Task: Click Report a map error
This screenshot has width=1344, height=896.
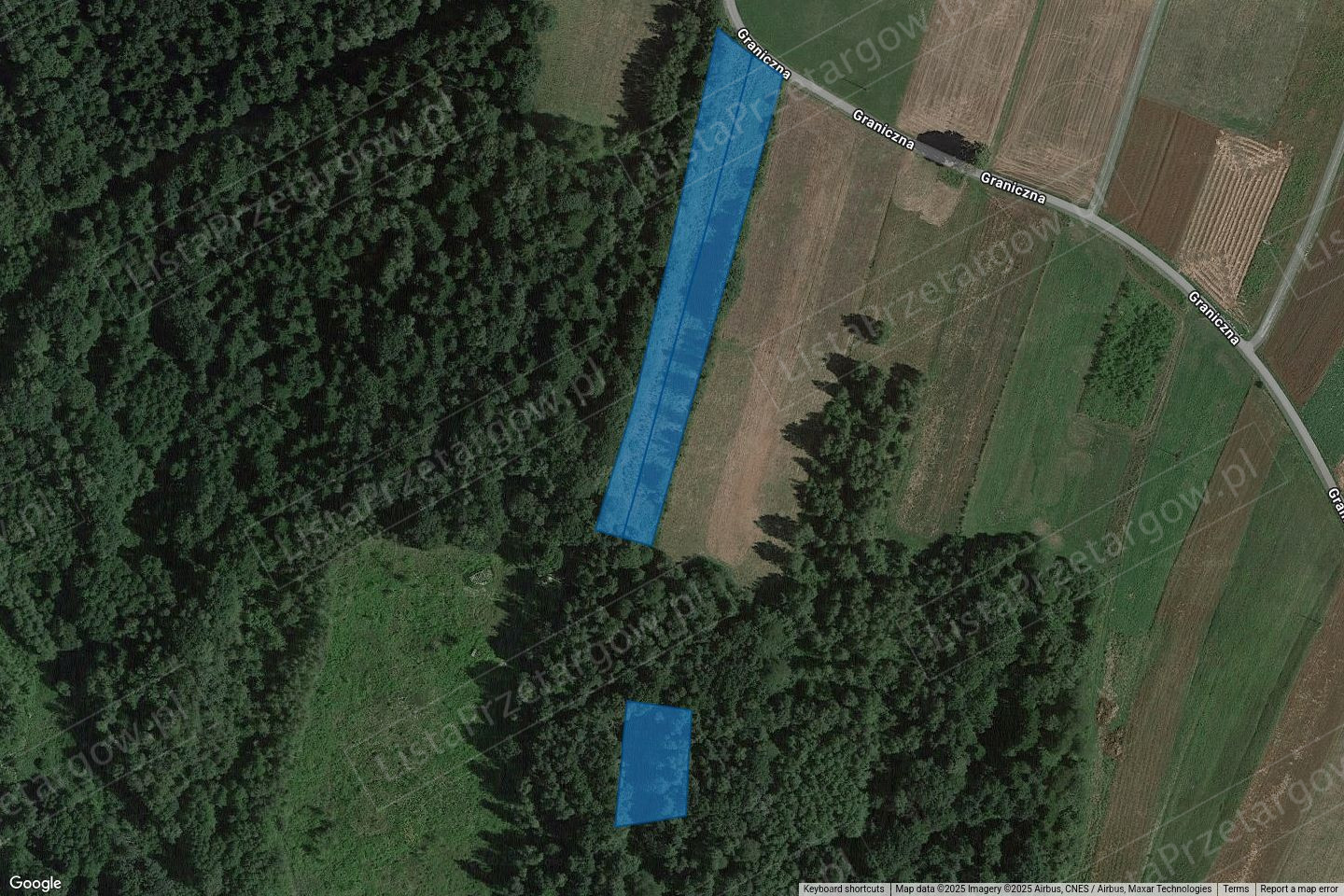Action: point(1298,889)
